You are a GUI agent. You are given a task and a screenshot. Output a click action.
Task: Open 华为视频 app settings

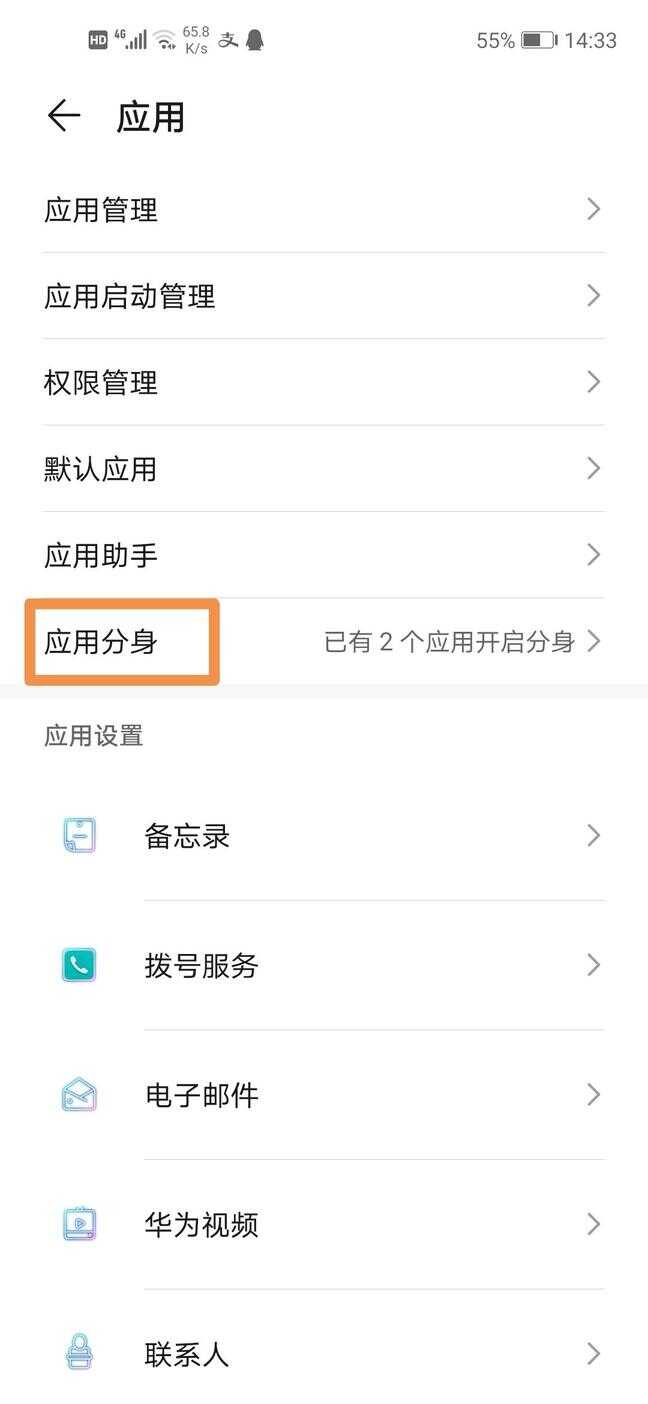tap(323, 1224)
